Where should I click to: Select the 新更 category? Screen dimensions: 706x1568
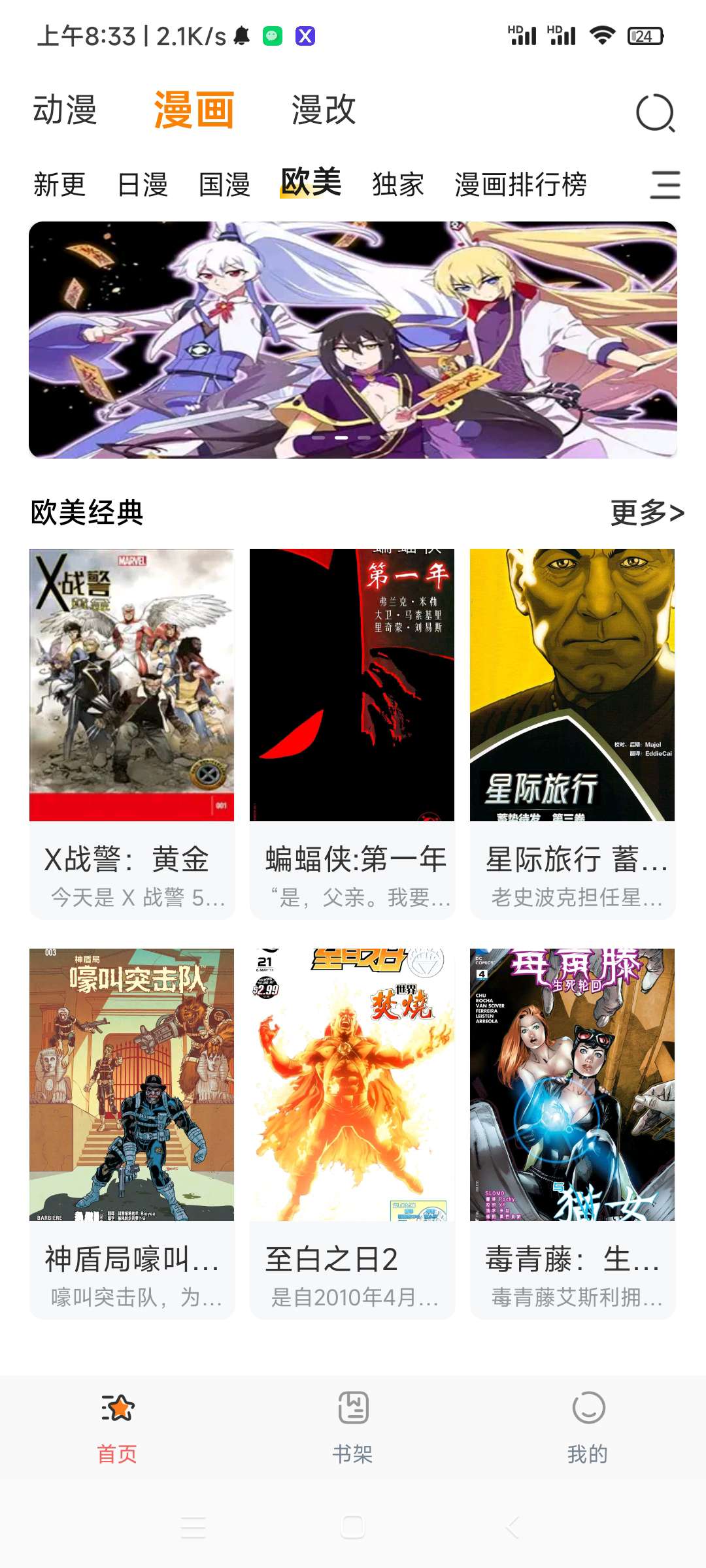coord(59,185)
